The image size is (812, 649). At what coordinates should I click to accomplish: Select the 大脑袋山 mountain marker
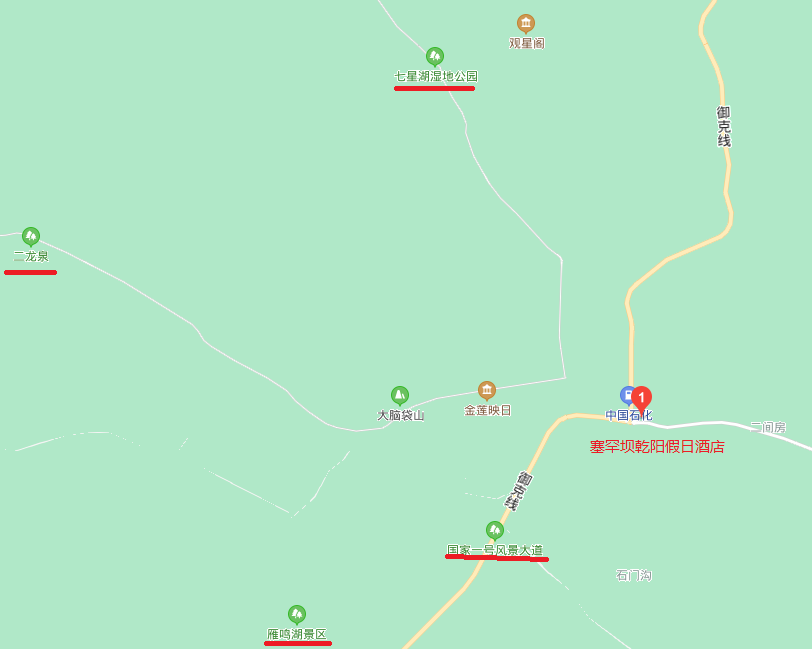point(400,396)
